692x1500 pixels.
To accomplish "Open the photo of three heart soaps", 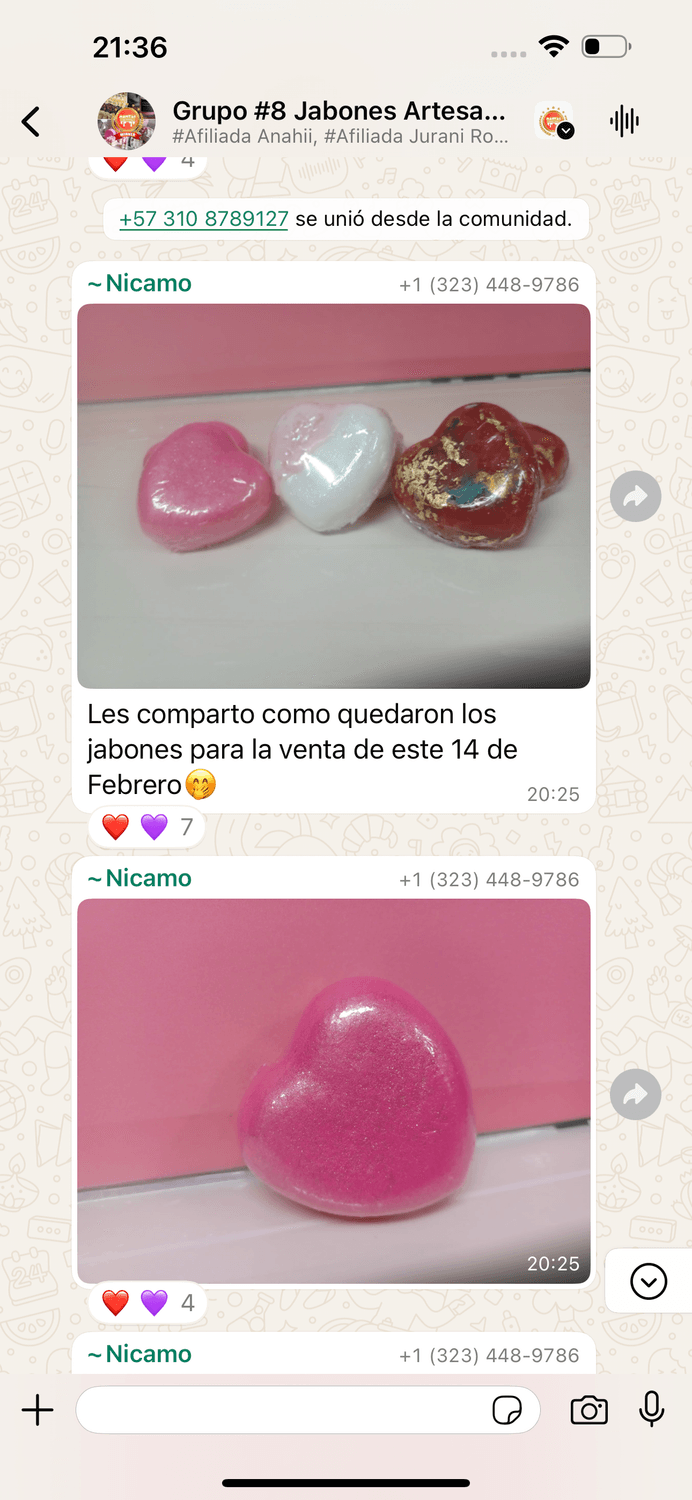I will click(x=333, y=495).
